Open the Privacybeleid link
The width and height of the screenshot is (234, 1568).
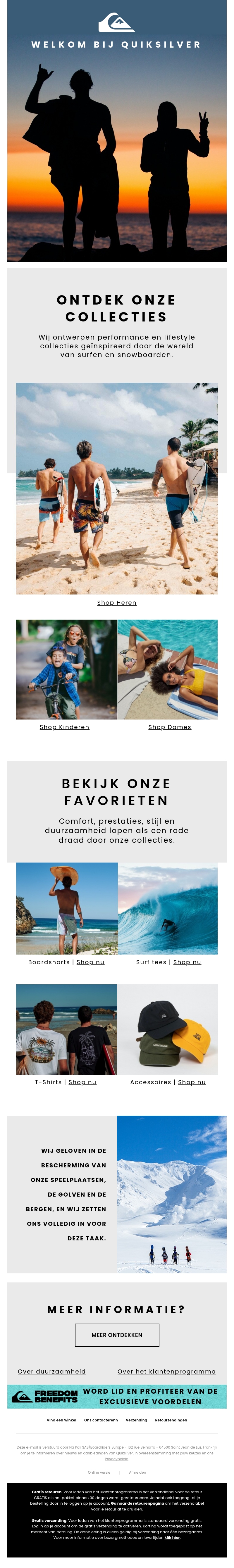(x=116, y=1459)
